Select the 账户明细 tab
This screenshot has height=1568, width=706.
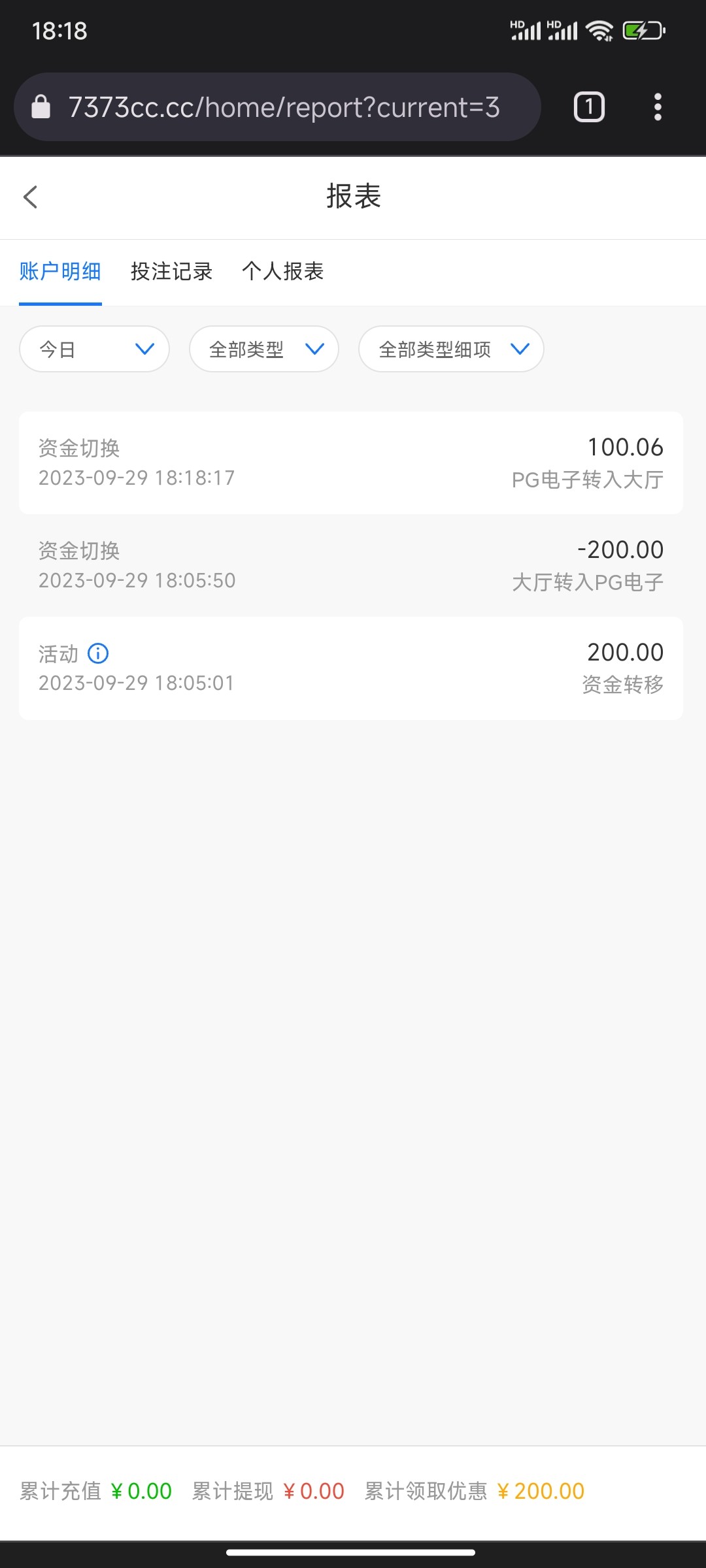(x=60, y=272)
